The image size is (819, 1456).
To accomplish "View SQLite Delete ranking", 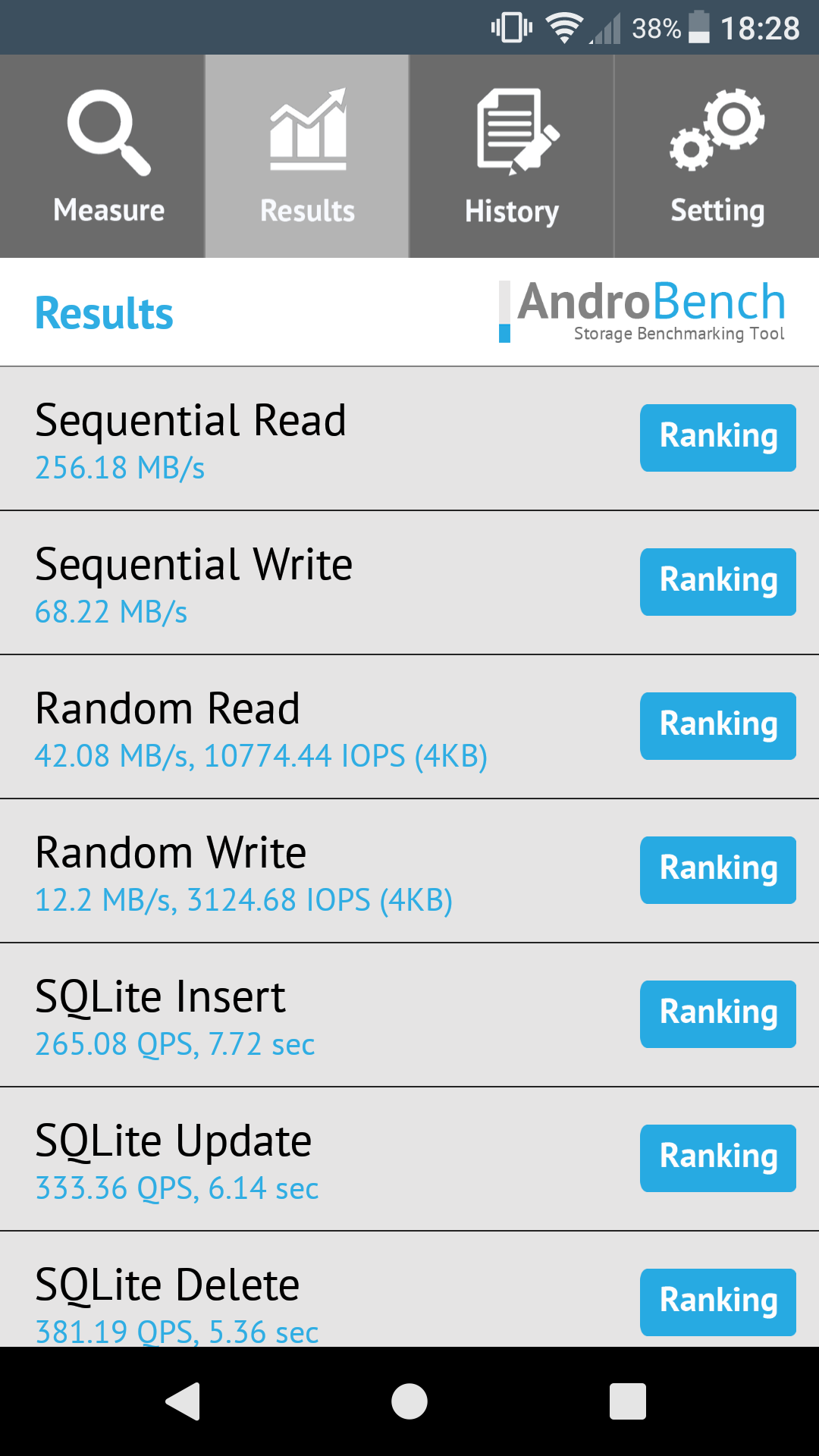I will 718,1302.
